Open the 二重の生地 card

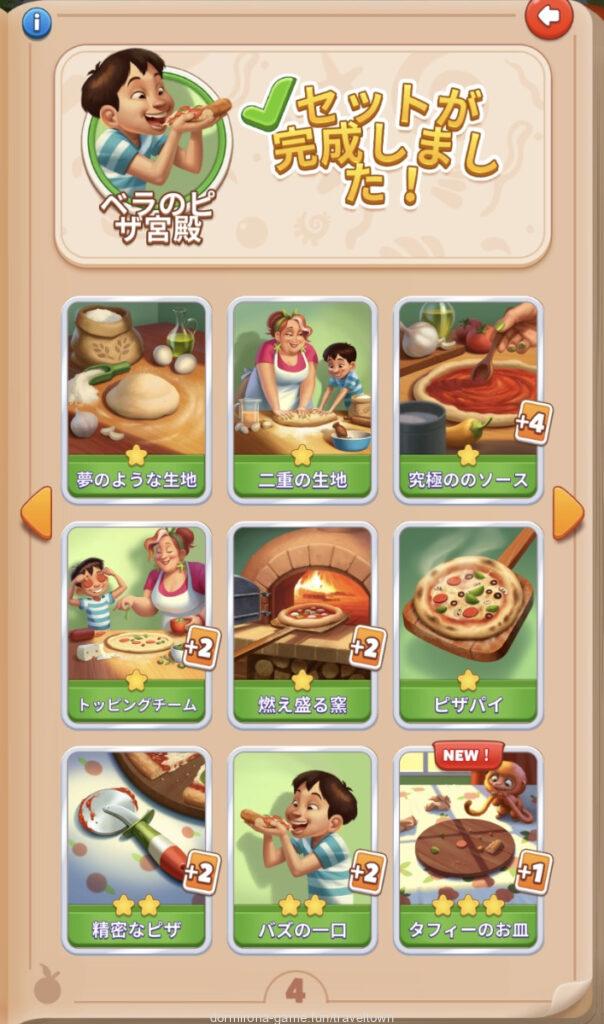tap(302, 398)
